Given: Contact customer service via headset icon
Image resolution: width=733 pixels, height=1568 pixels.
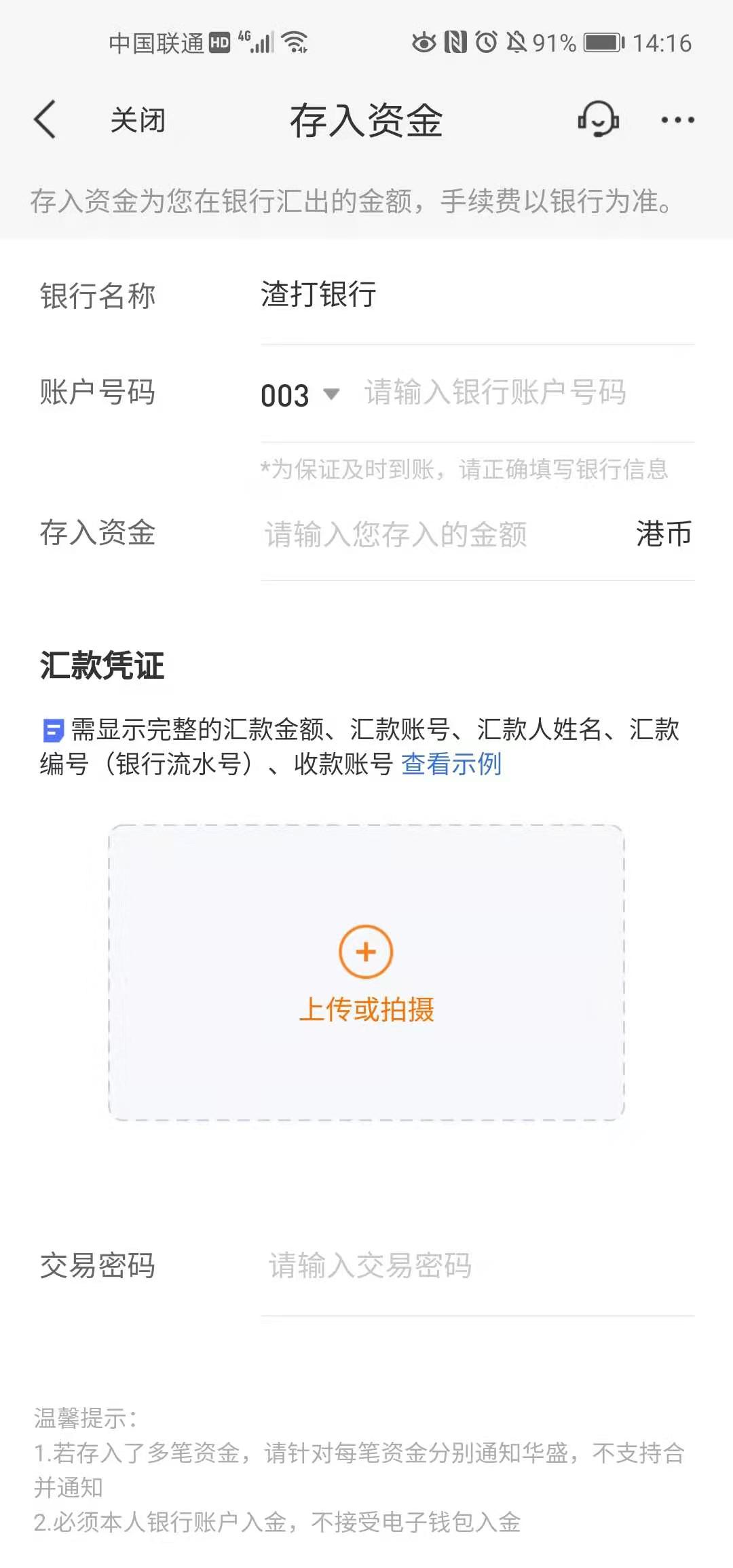Looking at the screenshot, I should pos(598,119).
